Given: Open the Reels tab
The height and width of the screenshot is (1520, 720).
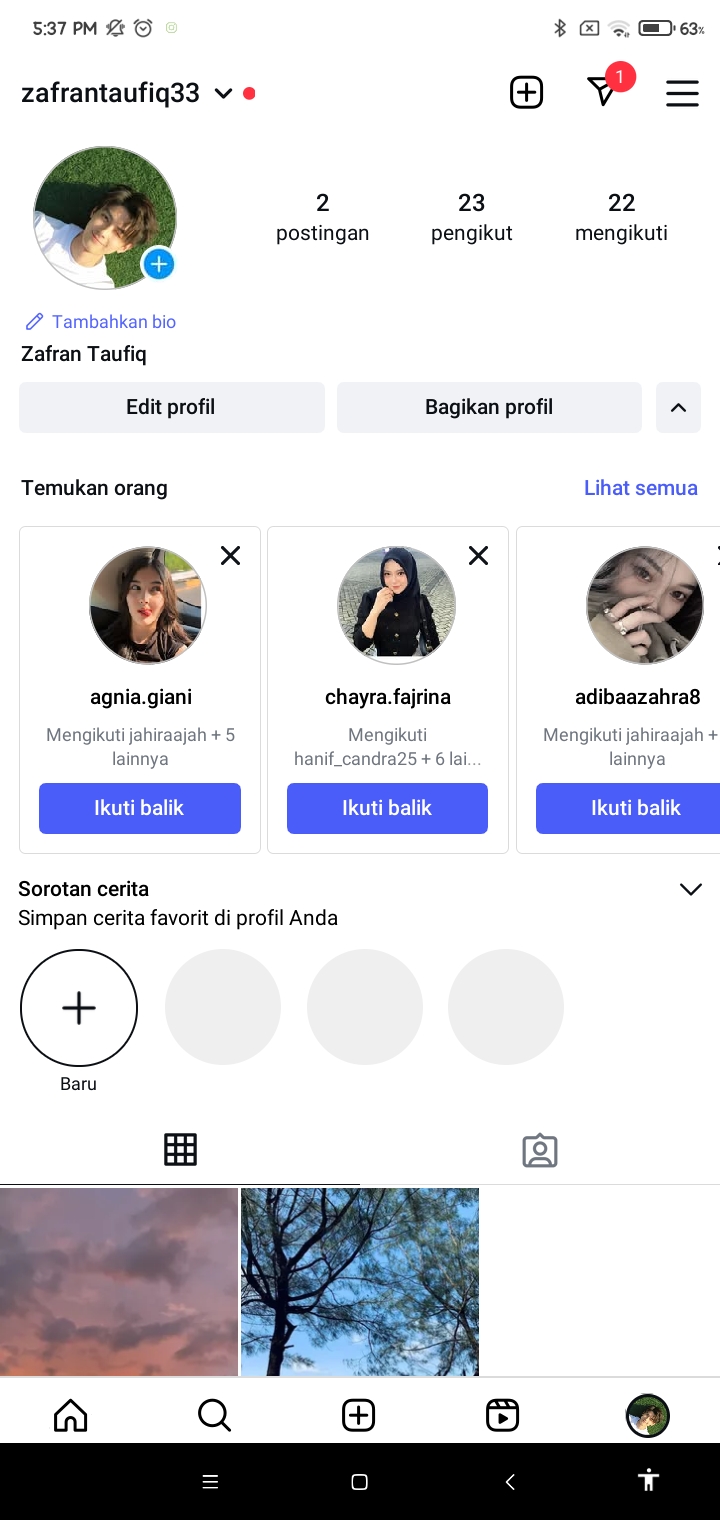Looking at the screenshot, I should 502,1415.
